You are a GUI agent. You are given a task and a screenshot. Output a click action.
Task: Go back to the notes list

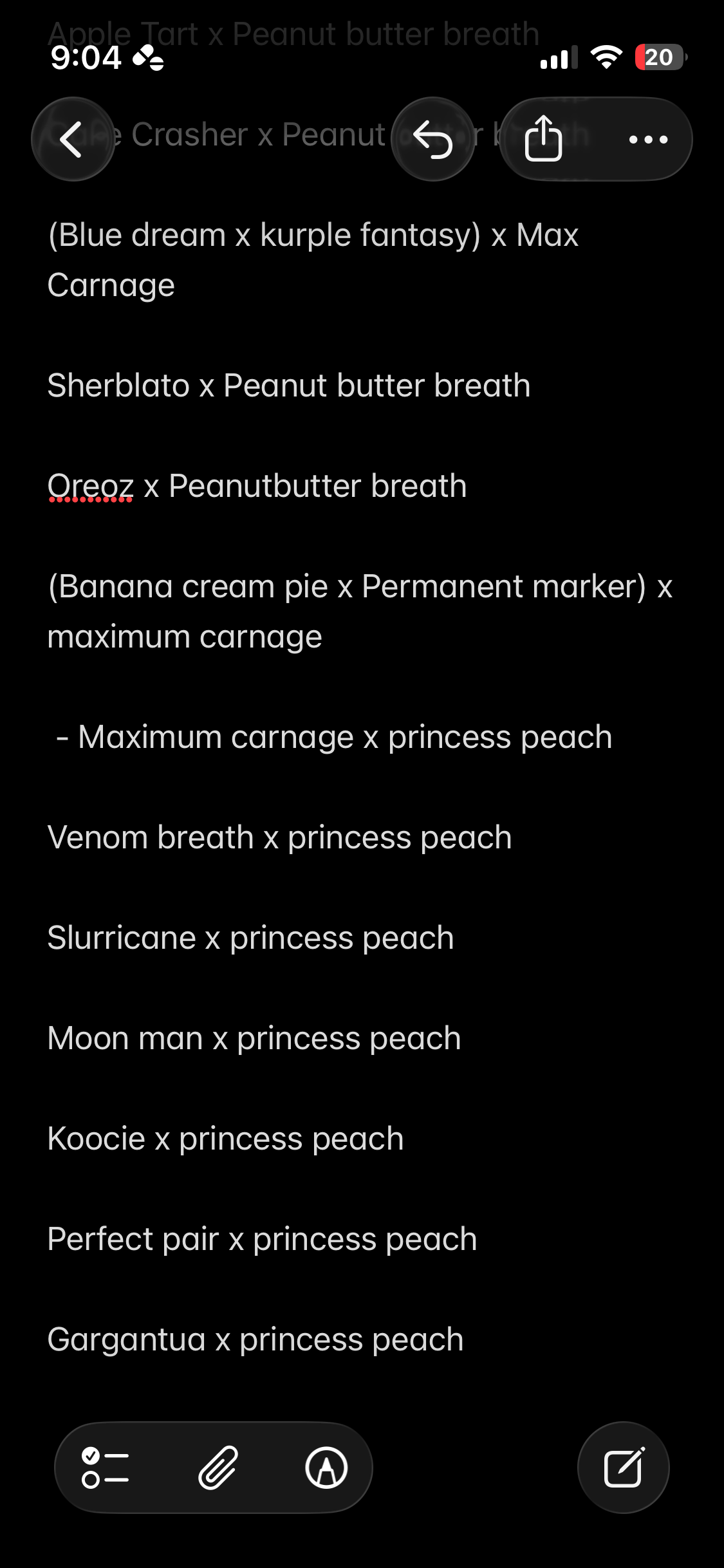coord(72,139)
